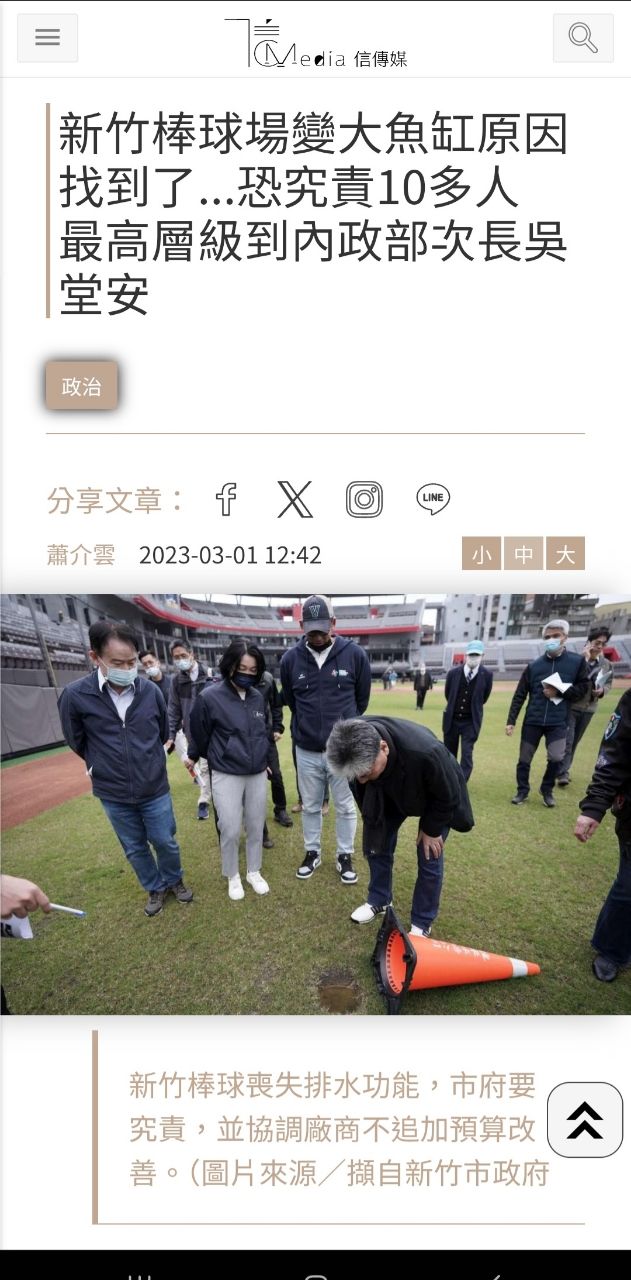The width and height of the screenshot is (631, 1280).
Task: Open the hamburger menu
Action: pos(47,38)
